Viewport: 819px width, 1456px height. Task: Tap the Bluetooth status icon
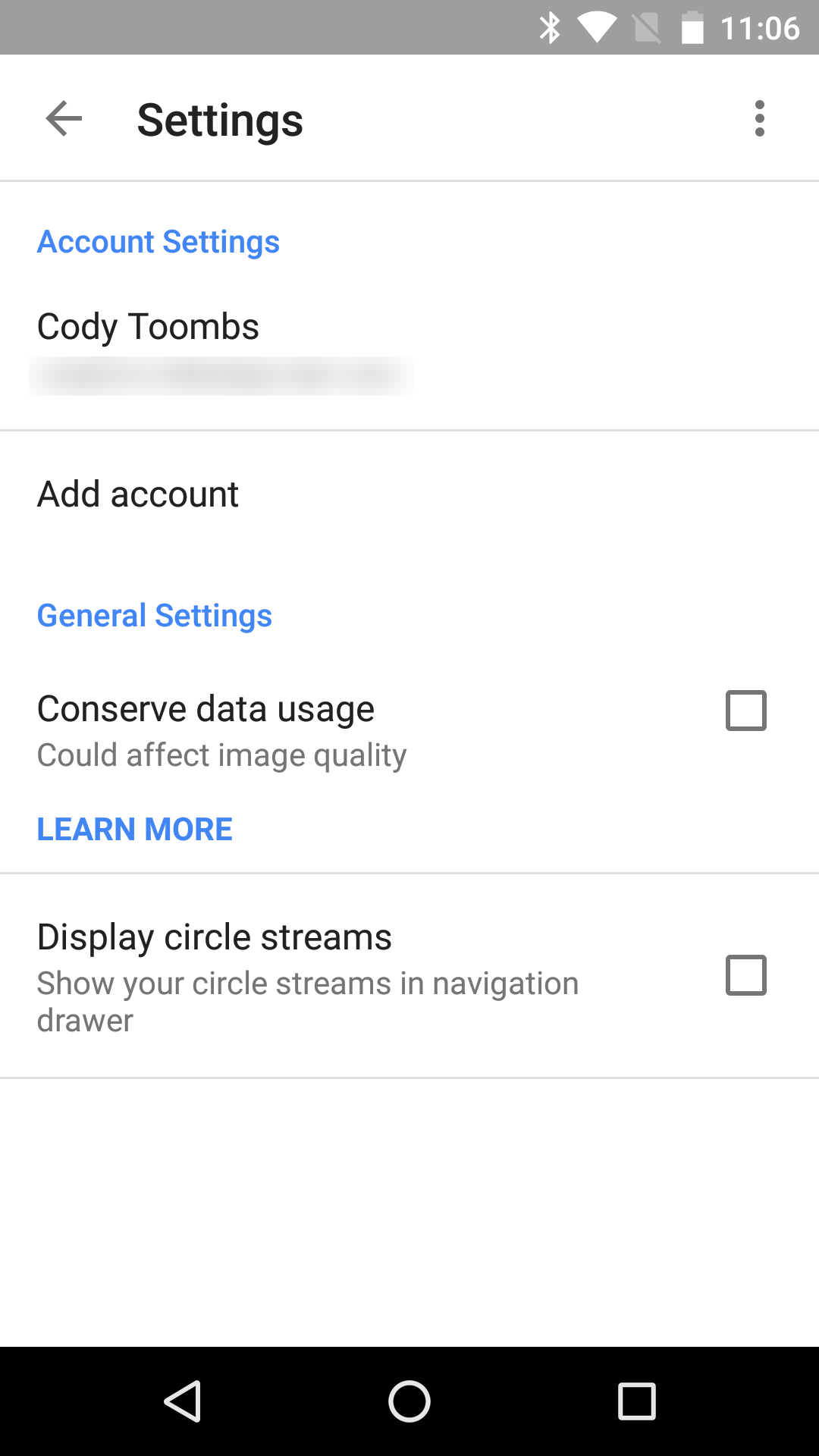tap(550, 28)
